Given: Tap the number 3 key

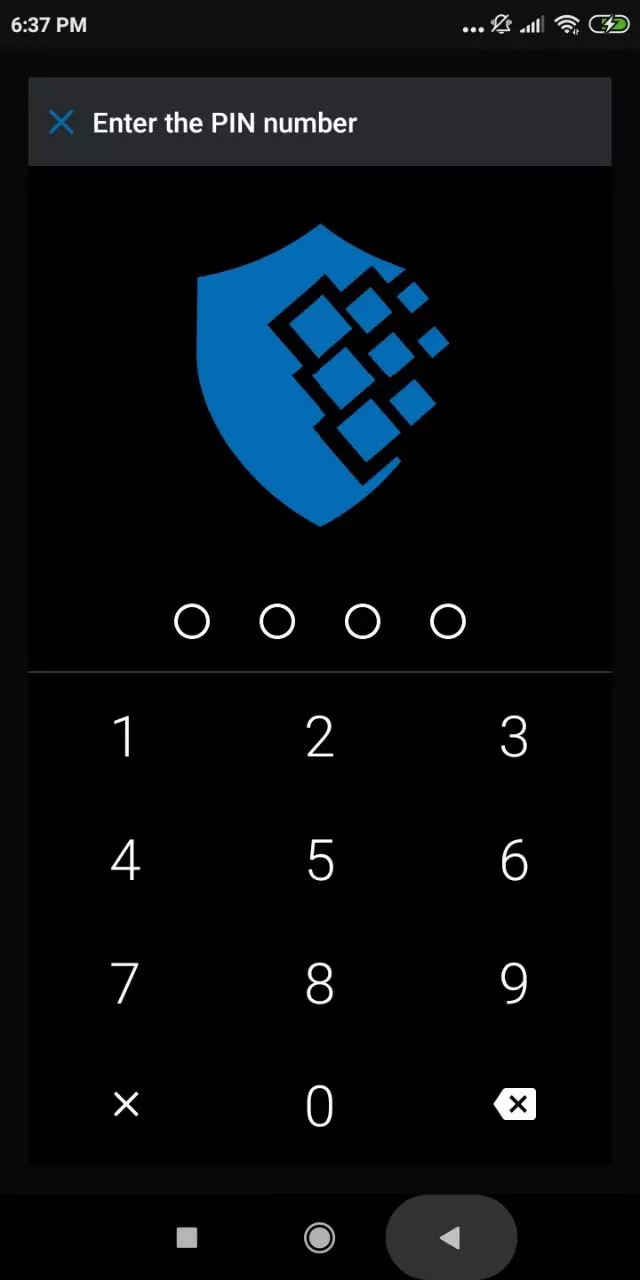Looking at the screenshot, I should [514, 737].
